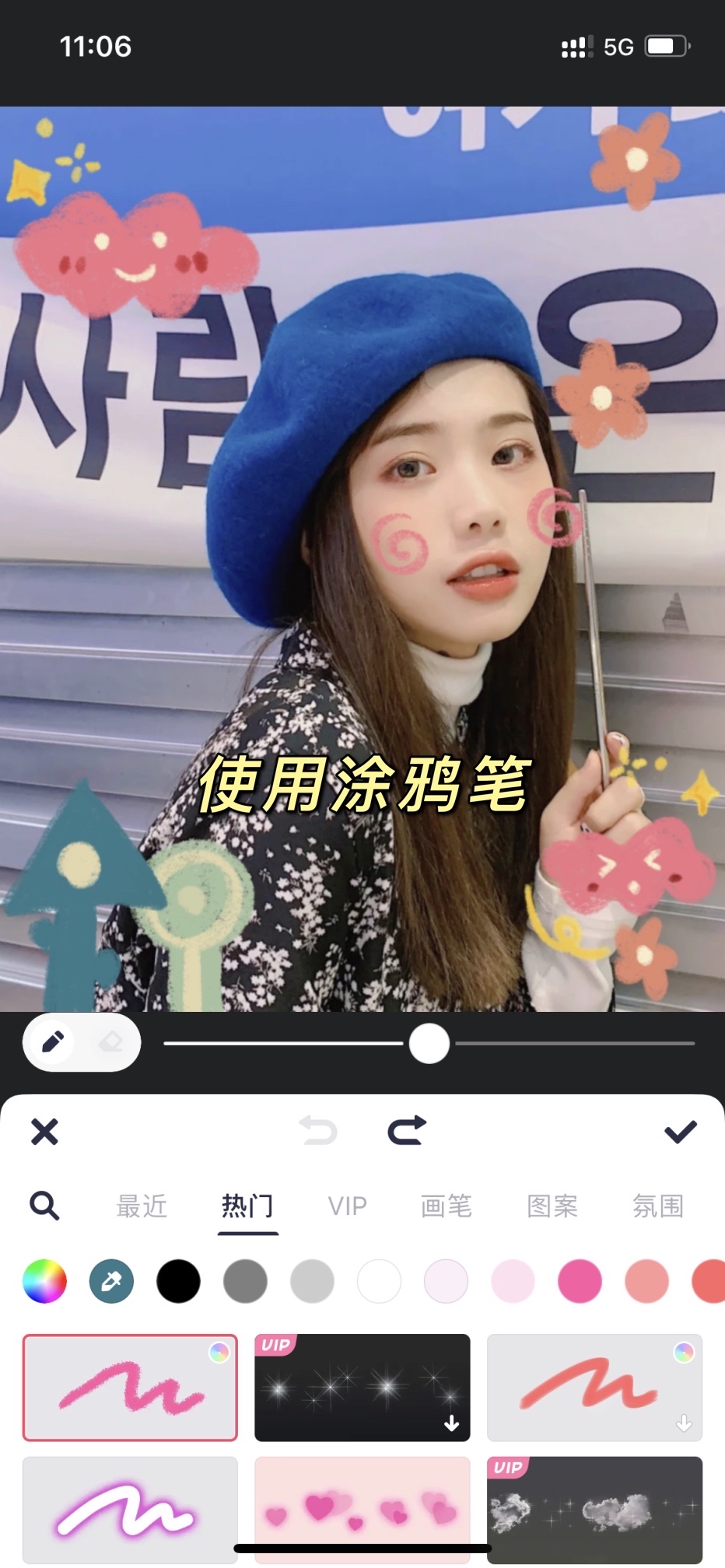Screen dimensions: 725x1568
Task: Choose the hot pink color swatch
Action: [x=580, y=1281]
